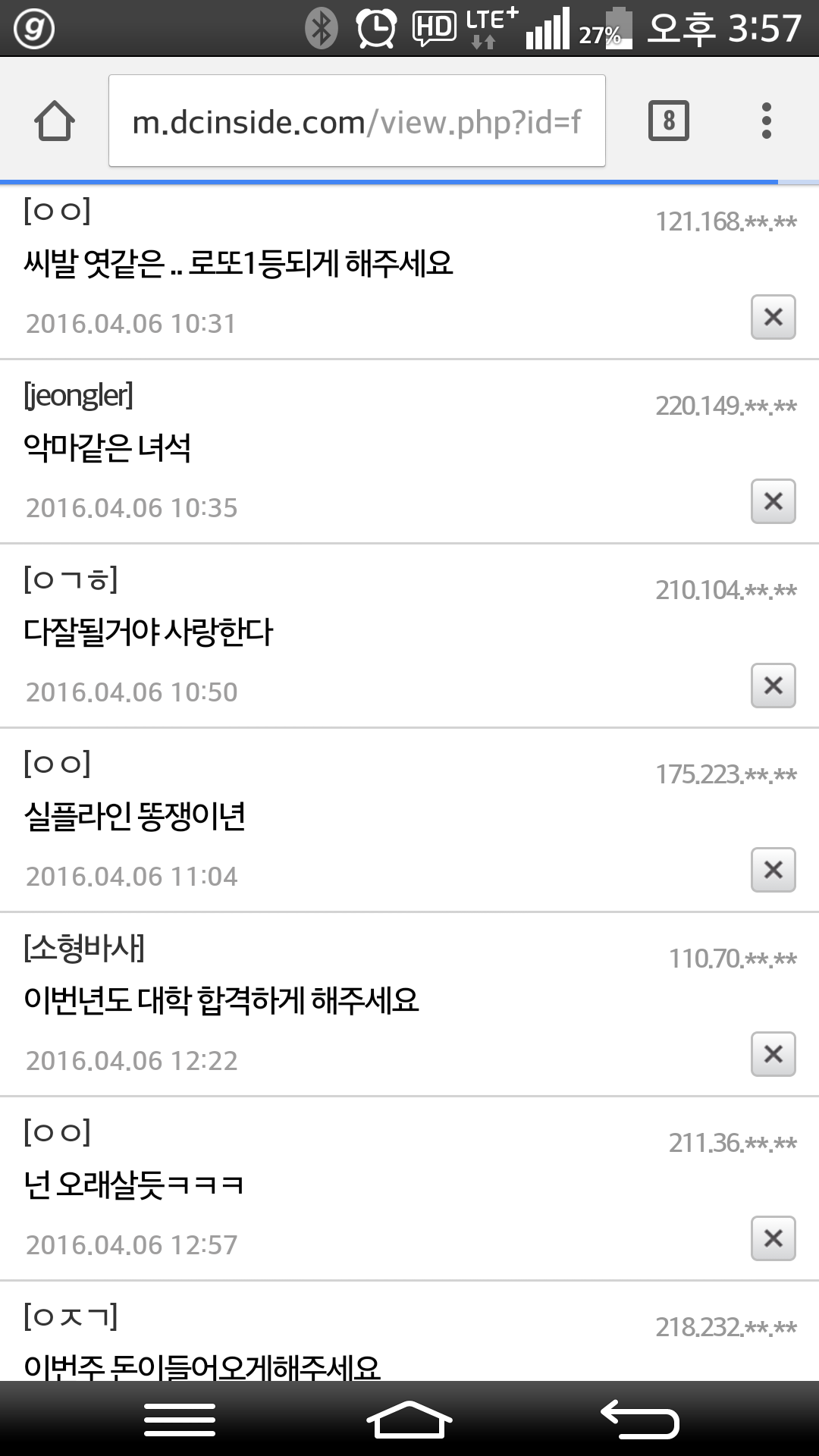Open the browser overflow menu

766,121
